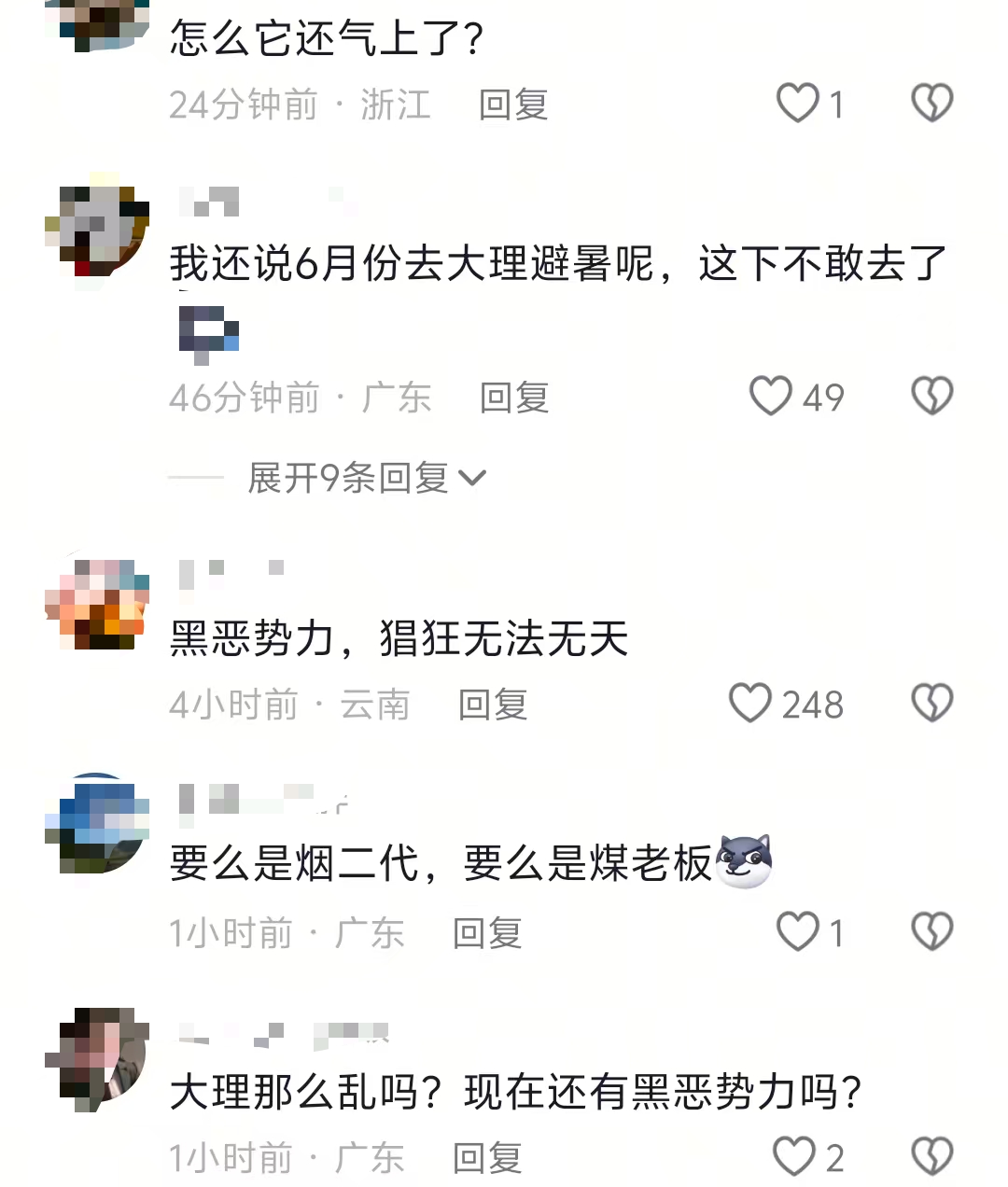
Task: Dislike the comment about 烟二代 煤老板
Action: [x=931, y=931]
